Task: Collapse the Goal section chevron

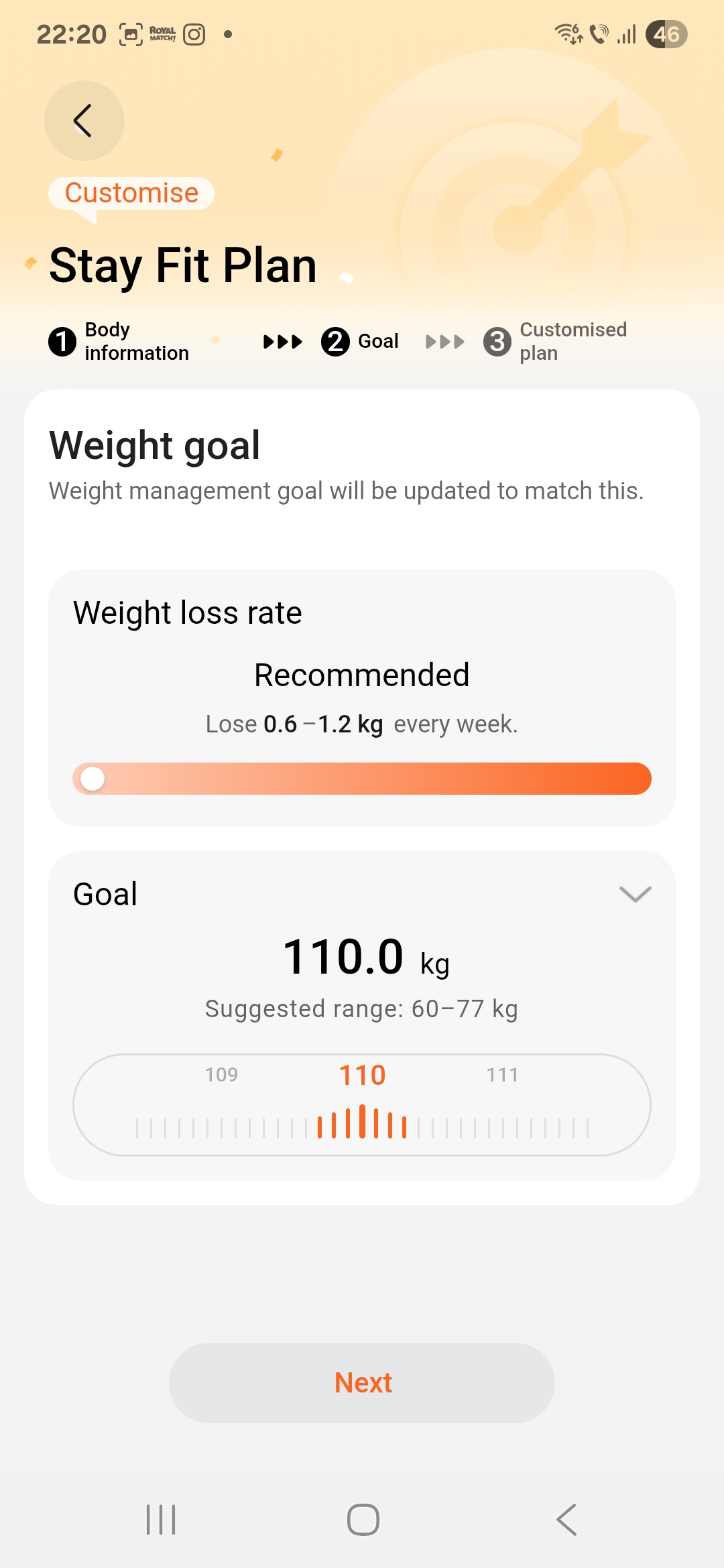Action: (635, 894)
